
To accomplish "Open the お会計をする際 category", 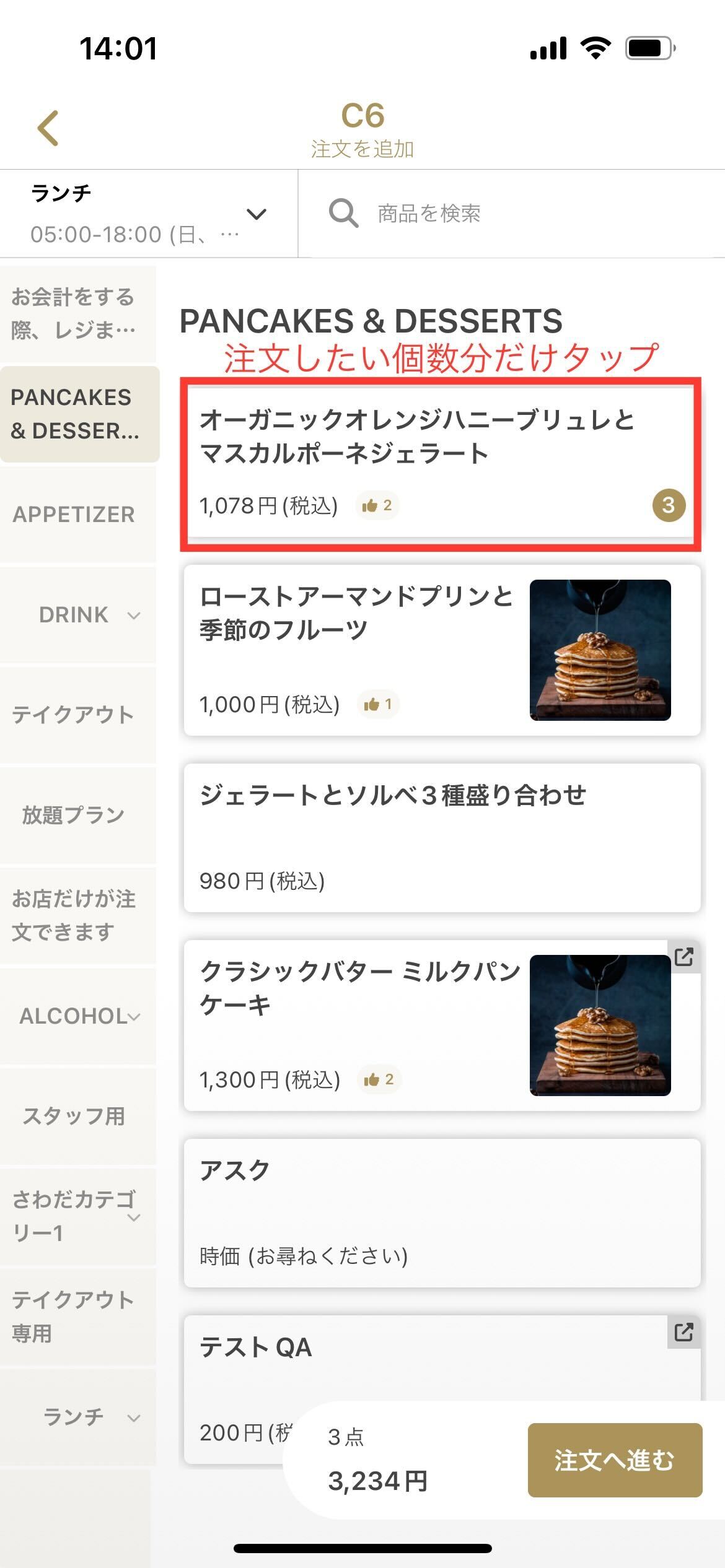I will 73,313.
